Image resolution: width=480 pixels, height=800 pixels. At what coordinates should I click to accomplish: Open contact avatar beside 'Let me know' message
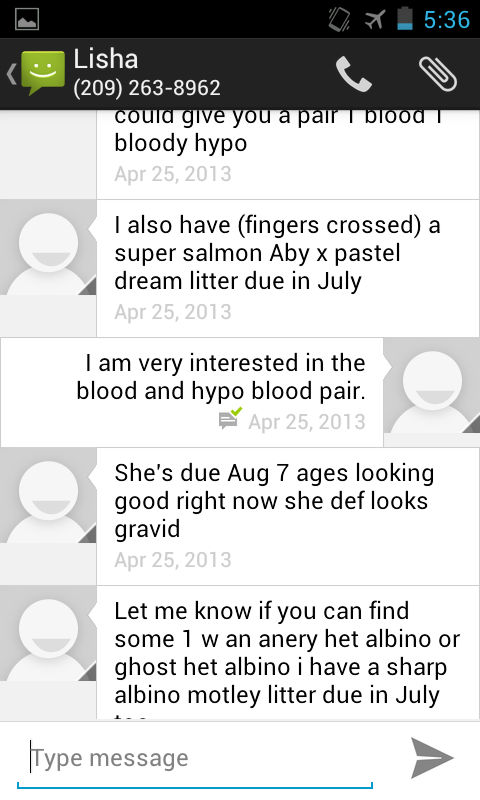pos(48,633)
